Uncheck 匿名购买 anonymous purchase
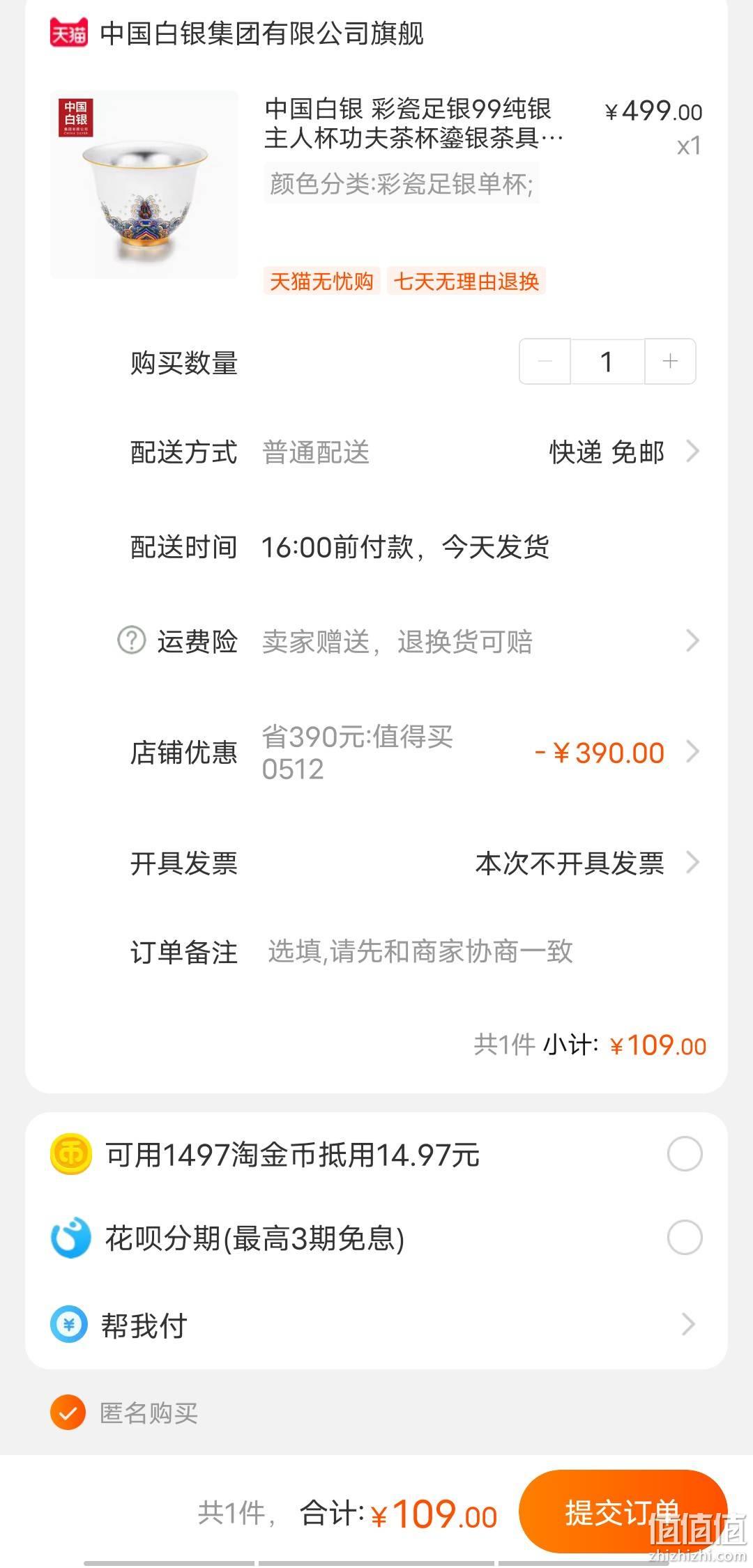Image resolution: width=753 pixels, height=1568 pixels. coord(68,1413)
